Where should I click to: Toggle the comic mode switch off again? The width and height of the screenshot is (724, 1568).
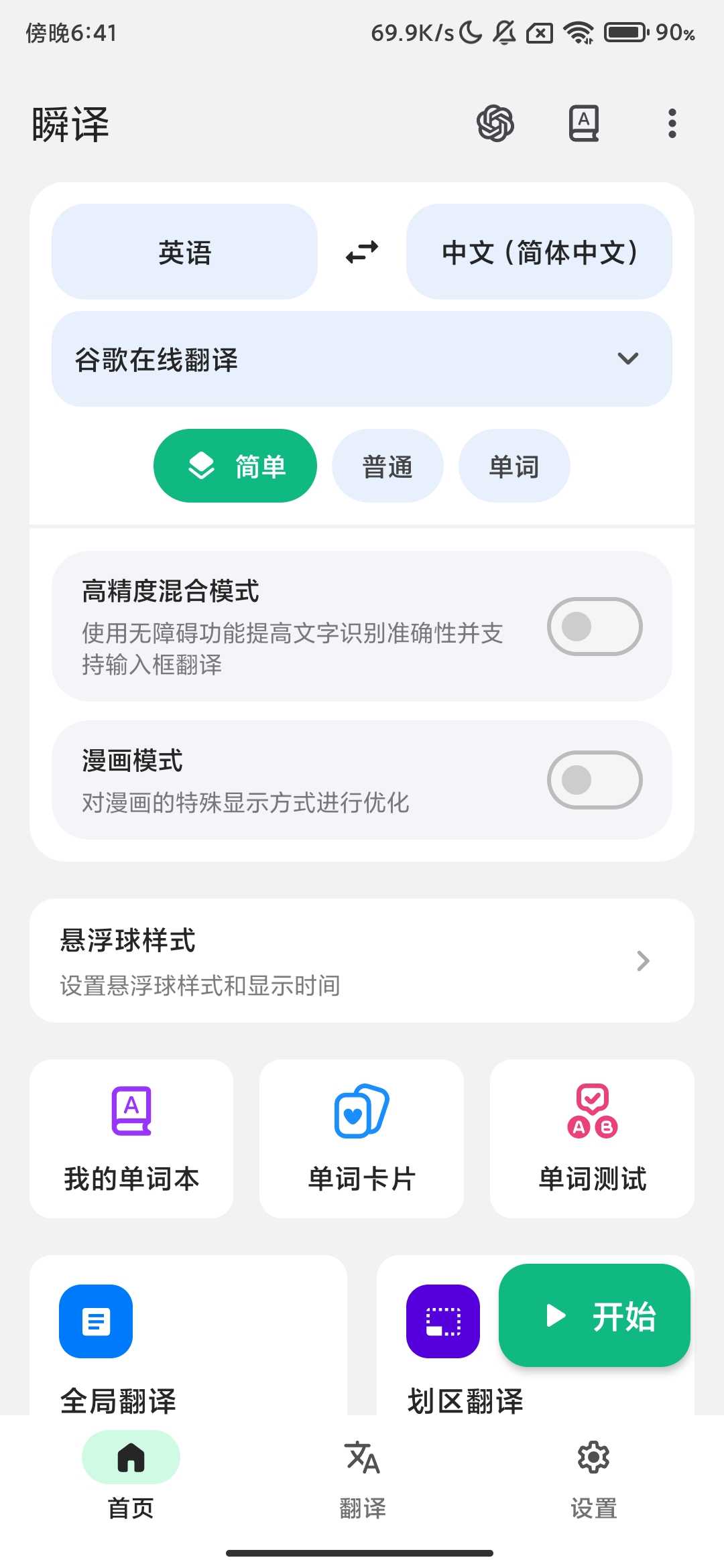[x=594, y=779]
